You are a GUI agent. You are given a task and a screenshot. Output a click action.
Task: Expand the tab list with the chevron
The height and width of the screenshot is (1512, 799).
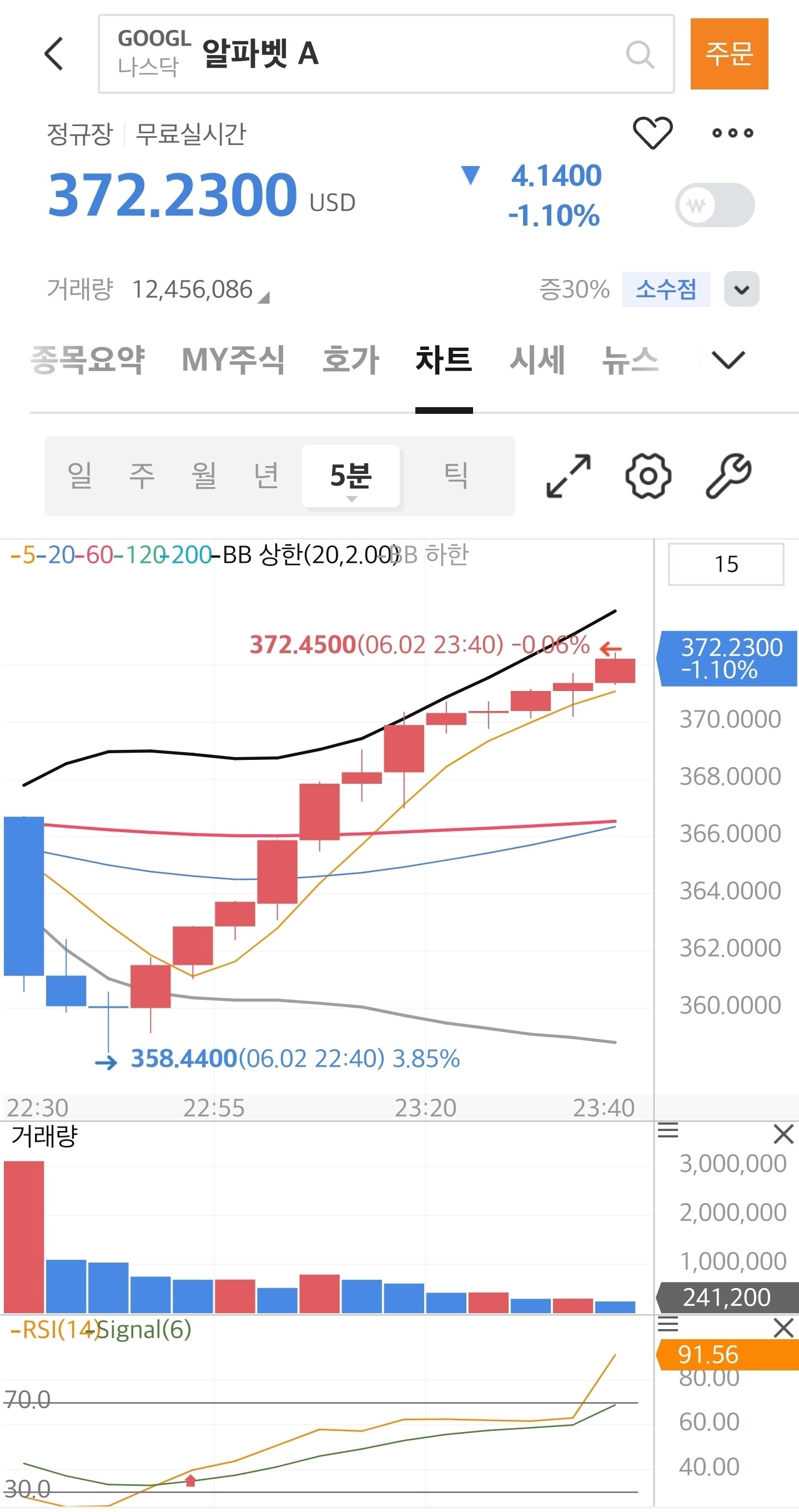(x=728, y=359)
